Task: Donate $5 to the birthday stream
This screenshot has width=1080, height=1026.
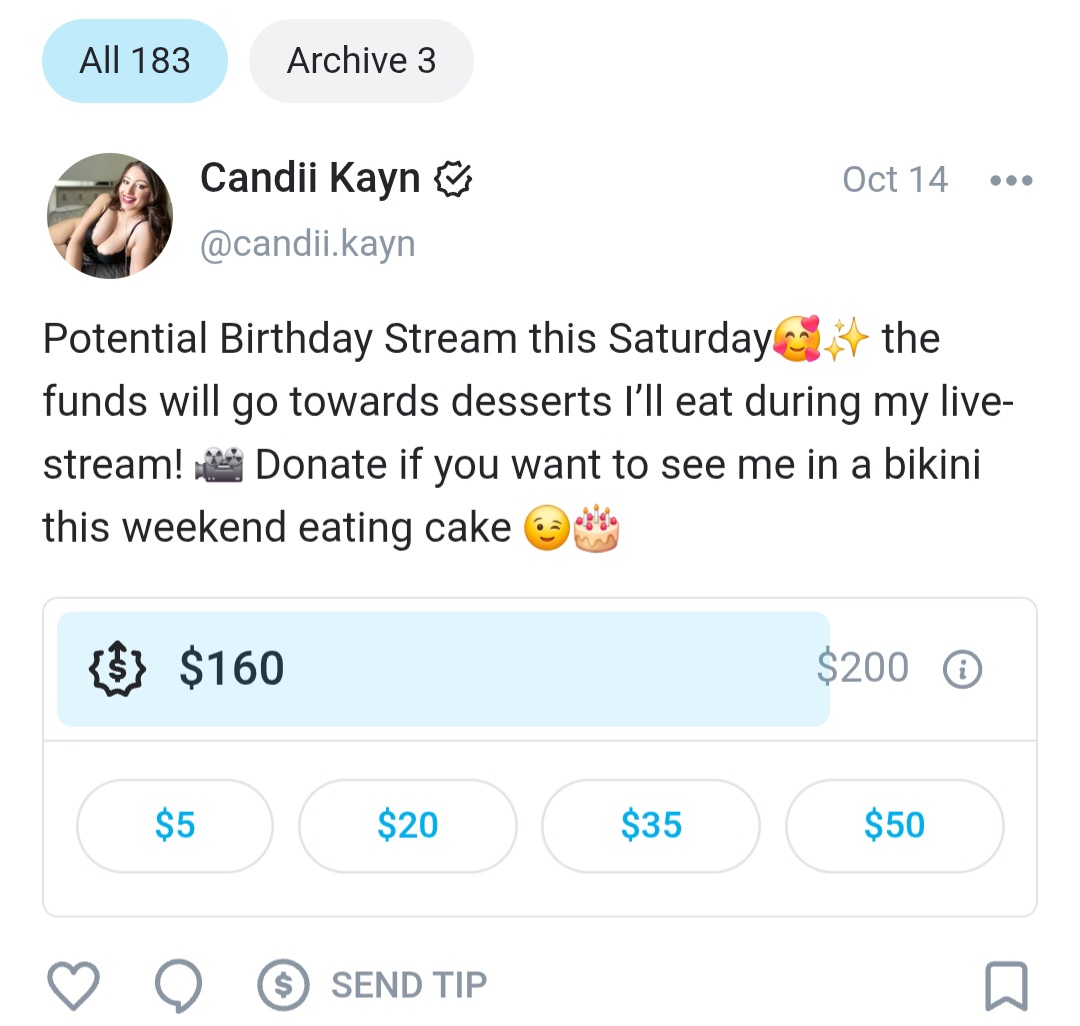Action: pos(175,825)
